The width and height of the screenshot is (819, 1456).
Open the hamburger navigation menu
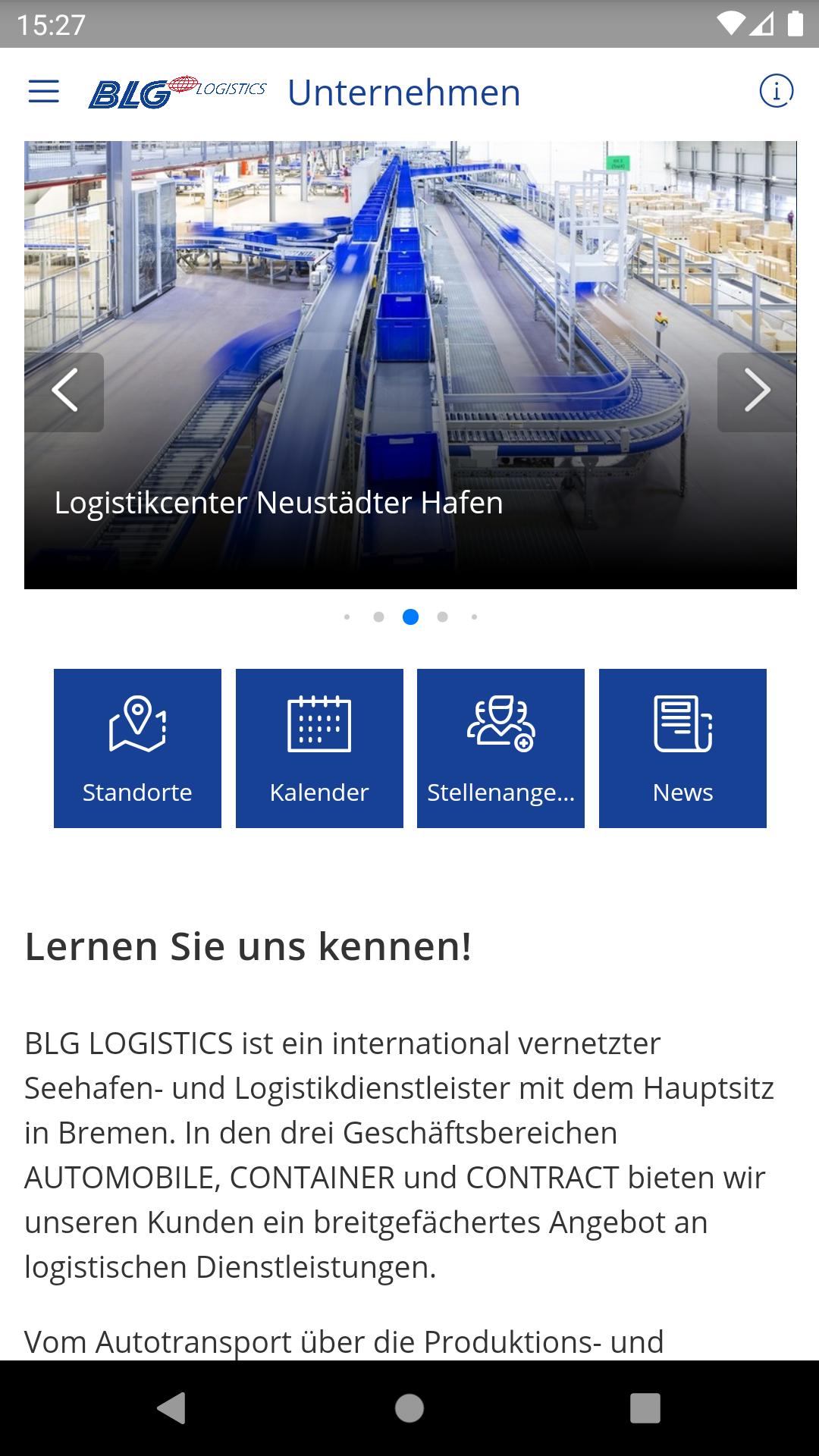click(x=43, y=93)
